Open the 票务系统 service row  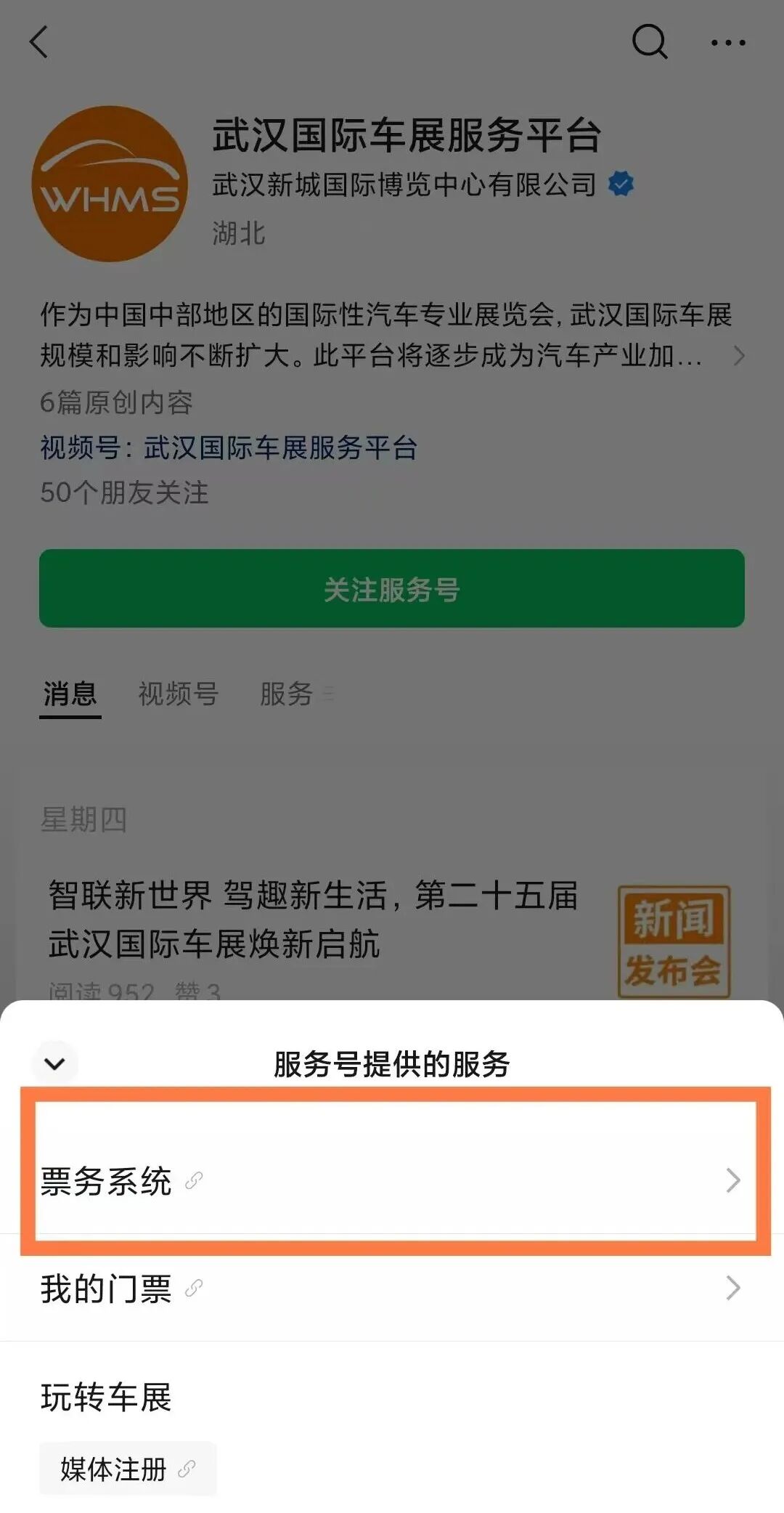point(392,1180)
